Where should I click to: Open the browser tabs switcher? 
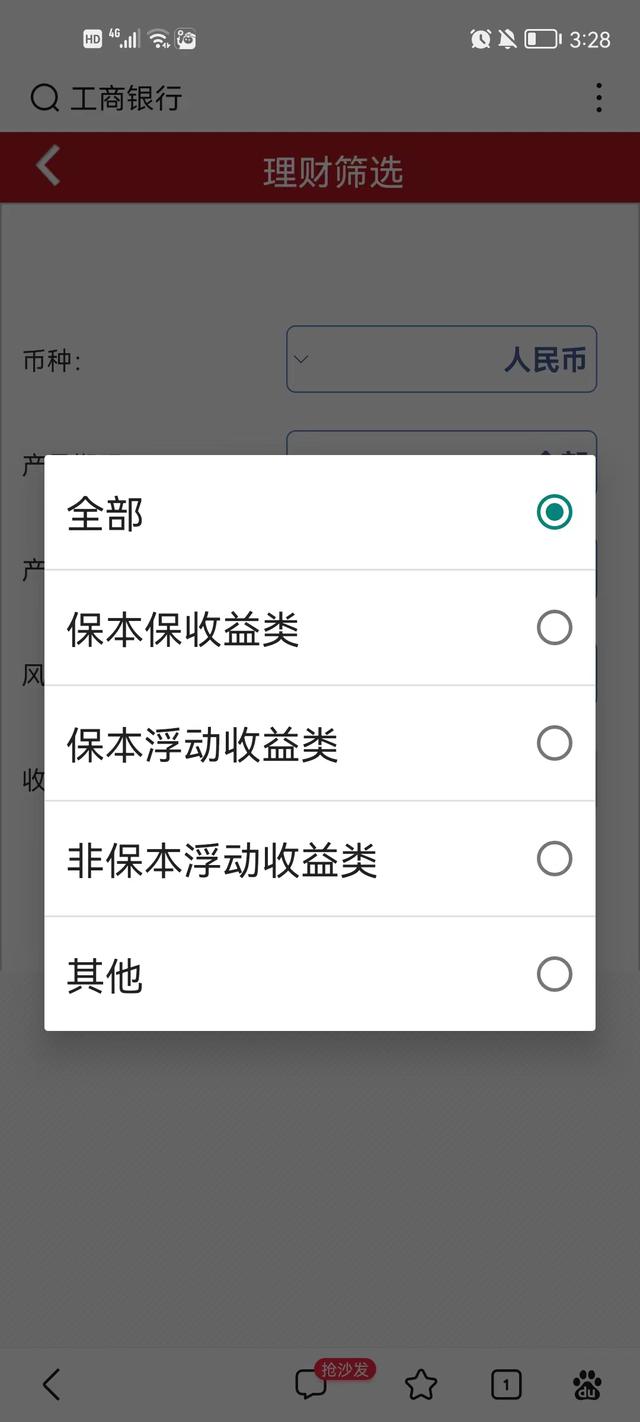point(506,1385)
